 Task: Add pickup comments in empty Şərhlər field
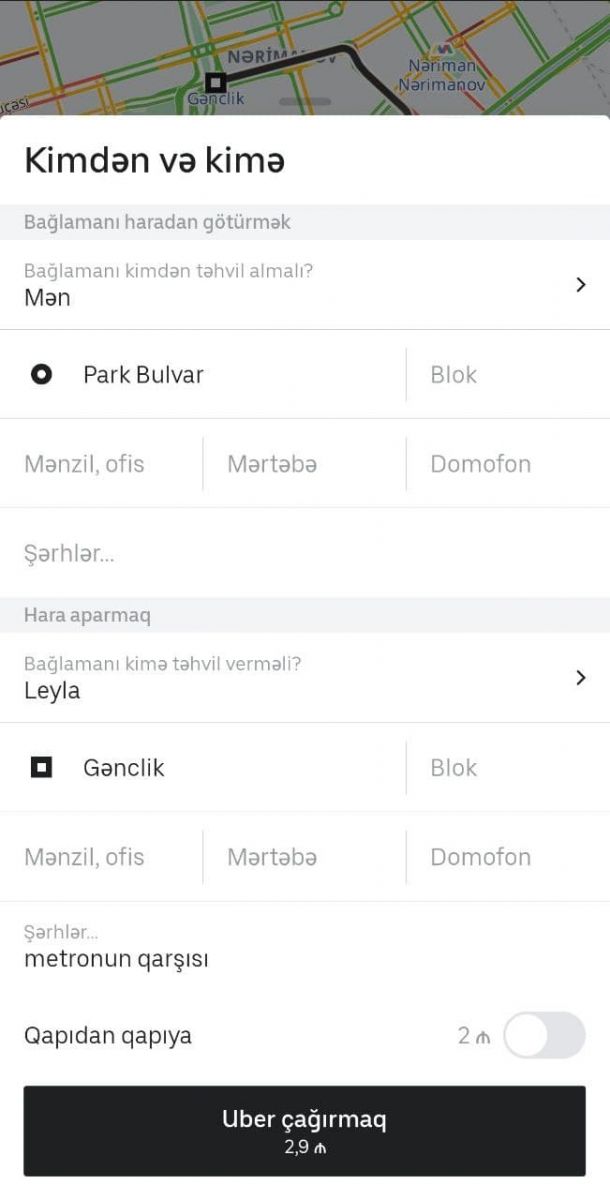pyautogui.click(x=304, y=554)
